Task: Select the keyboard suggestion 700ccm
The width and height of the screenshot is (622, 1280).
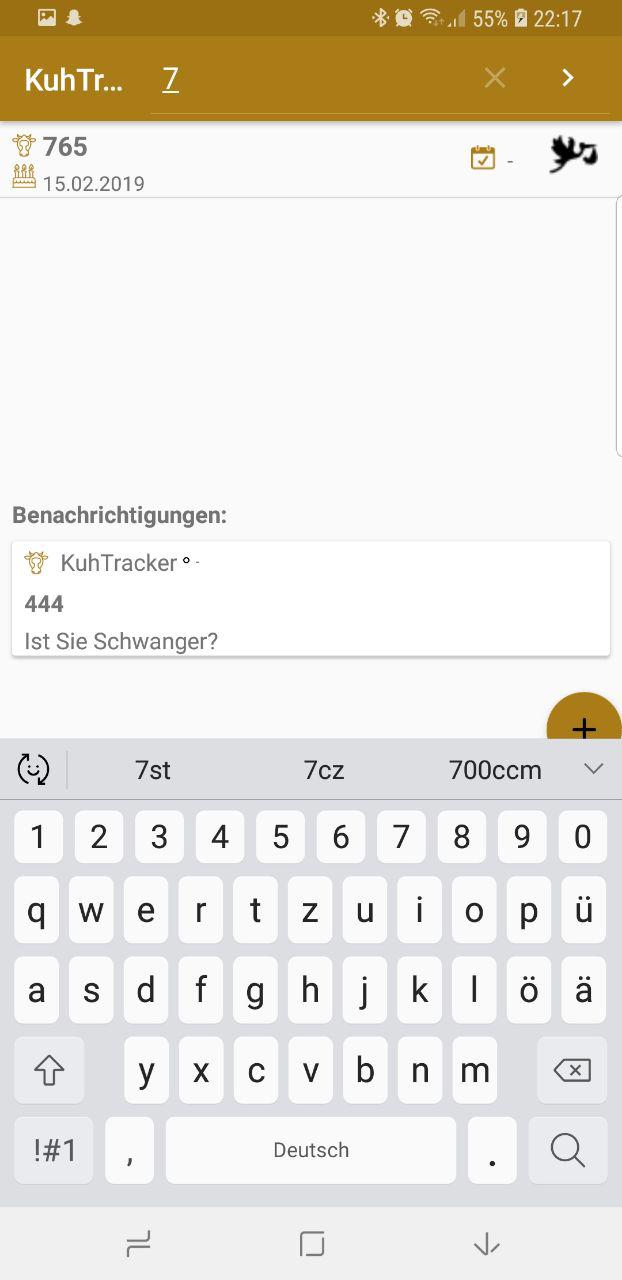Action: pos(495,770)
